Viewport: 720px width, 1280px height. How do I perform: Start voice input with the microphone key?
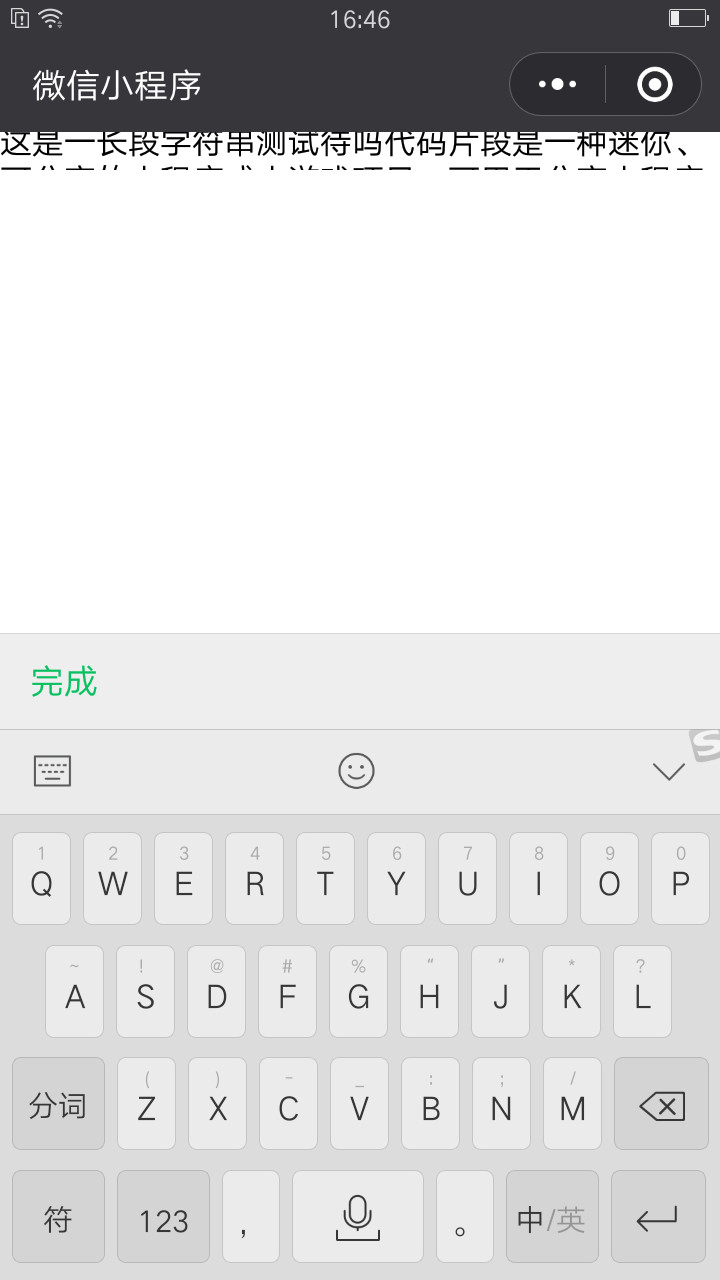point(358,1217)
